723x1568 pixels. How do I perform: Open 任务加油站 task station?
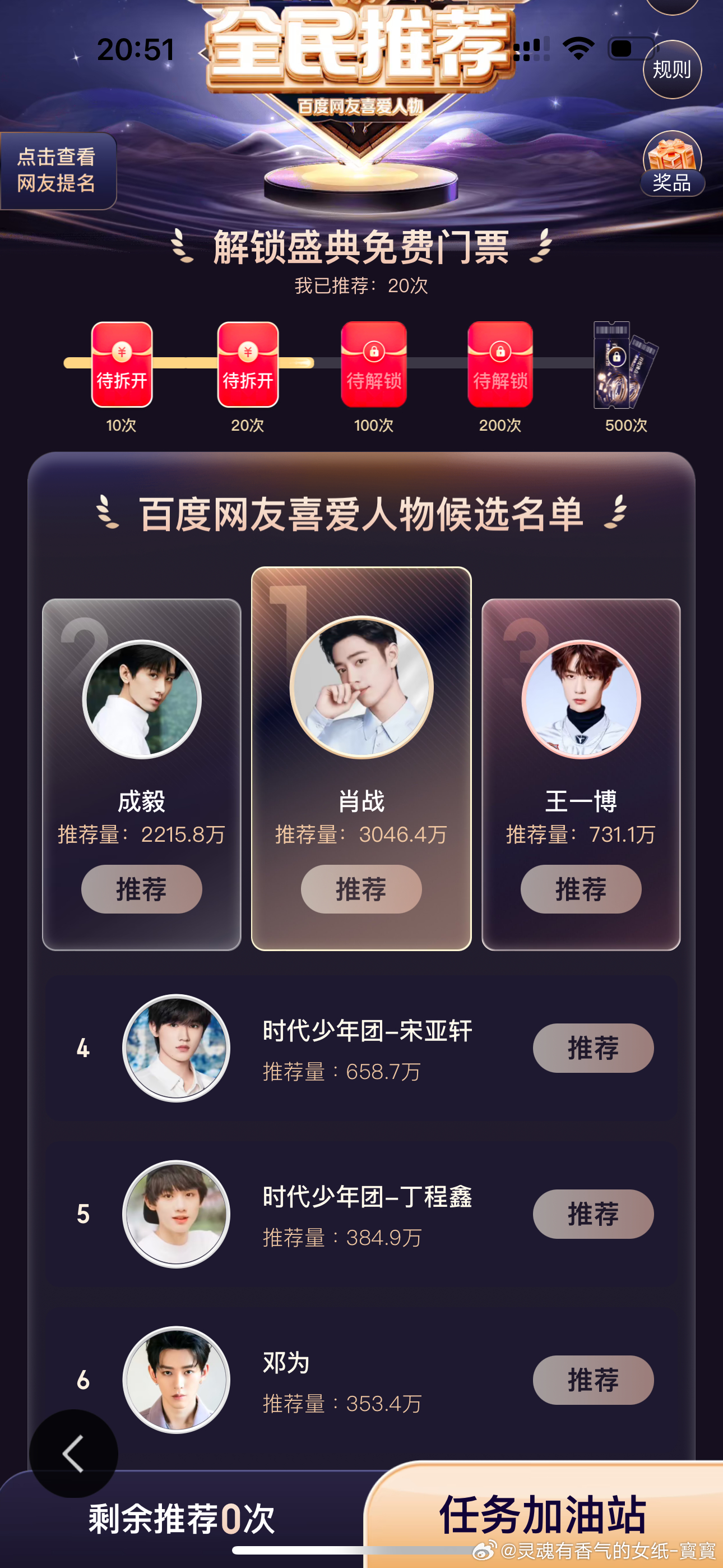[543, 1514]
